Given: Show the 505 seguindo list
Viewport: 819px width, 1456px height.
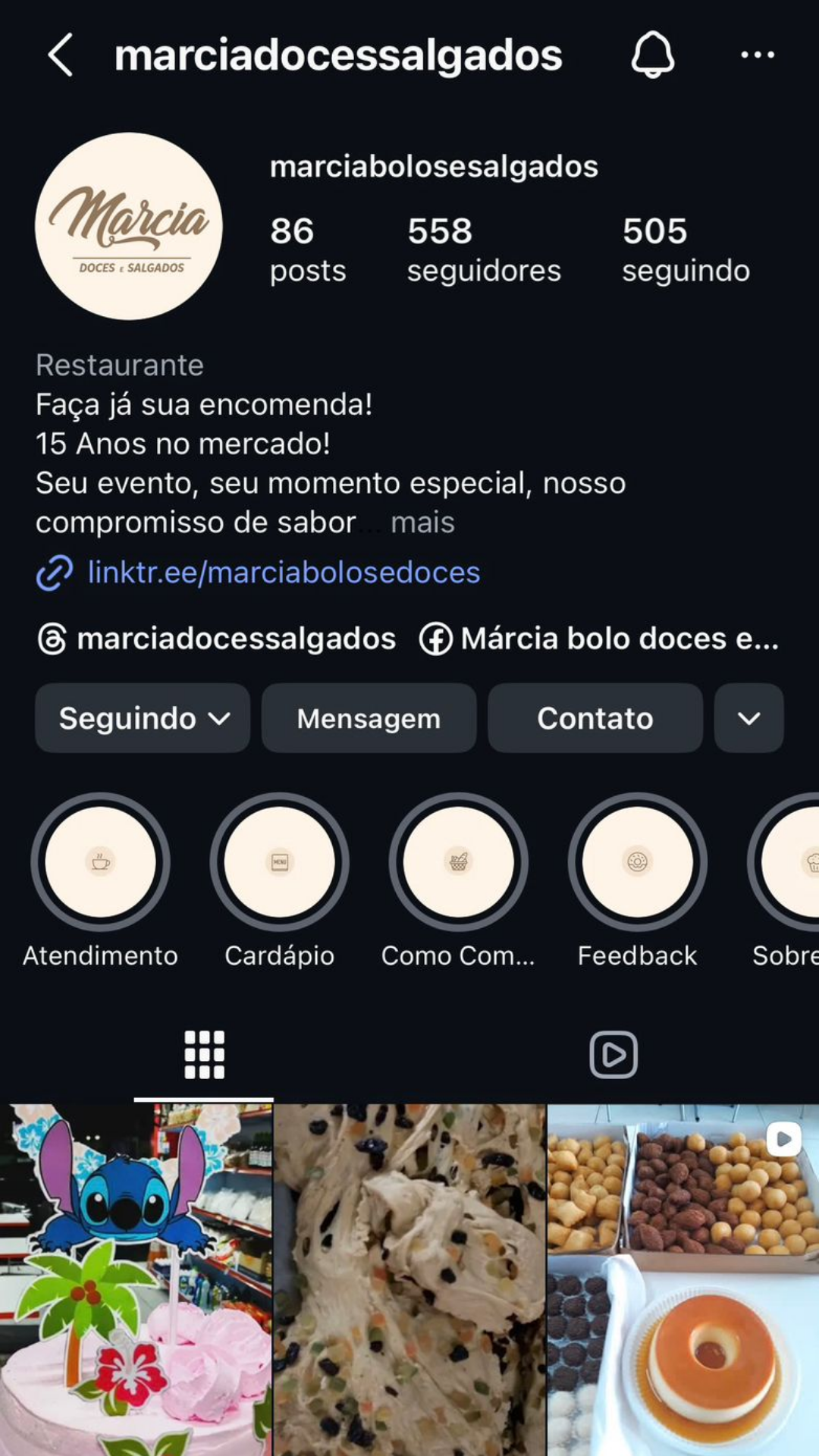Looking at the screenshot, I should click(x=686, y=249).
